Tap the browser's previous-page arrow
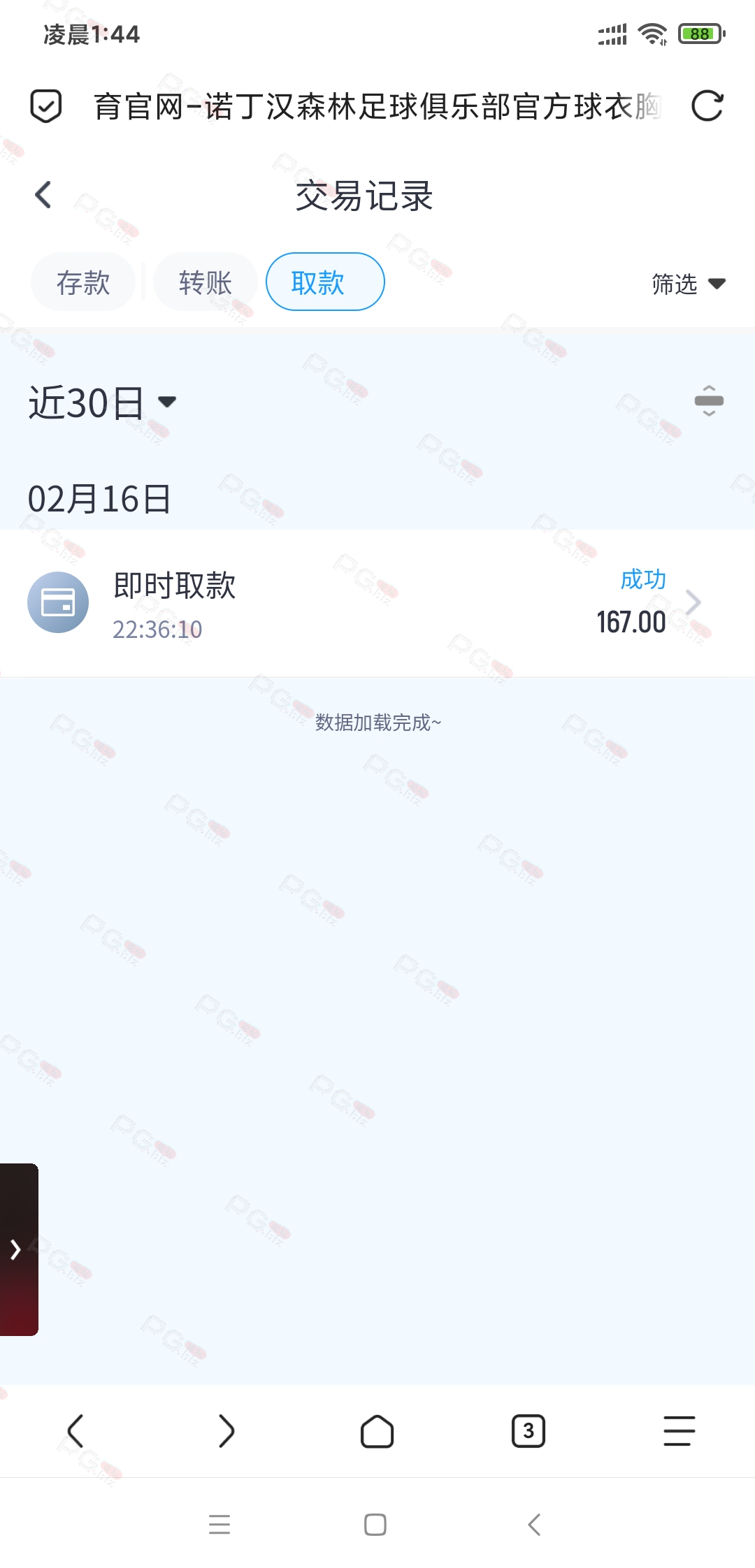Image resolution: width=755 pixels, height=1568 pixels. (75, 1431)
